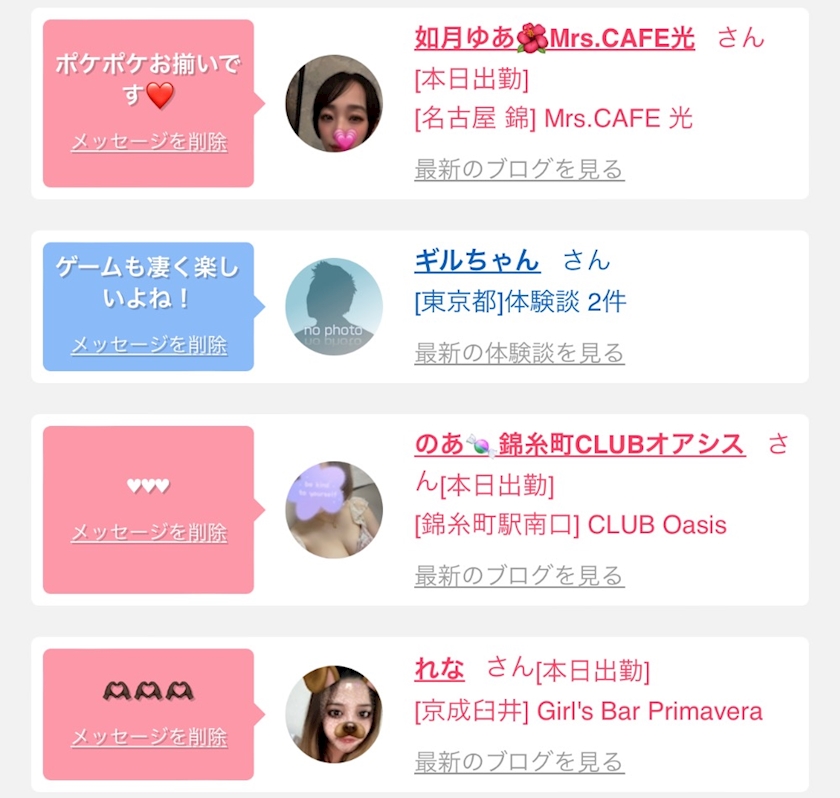Viewport: 840px width, 798px height.
Task: Tap のあ's profile photo
Action: pos(334,510)
